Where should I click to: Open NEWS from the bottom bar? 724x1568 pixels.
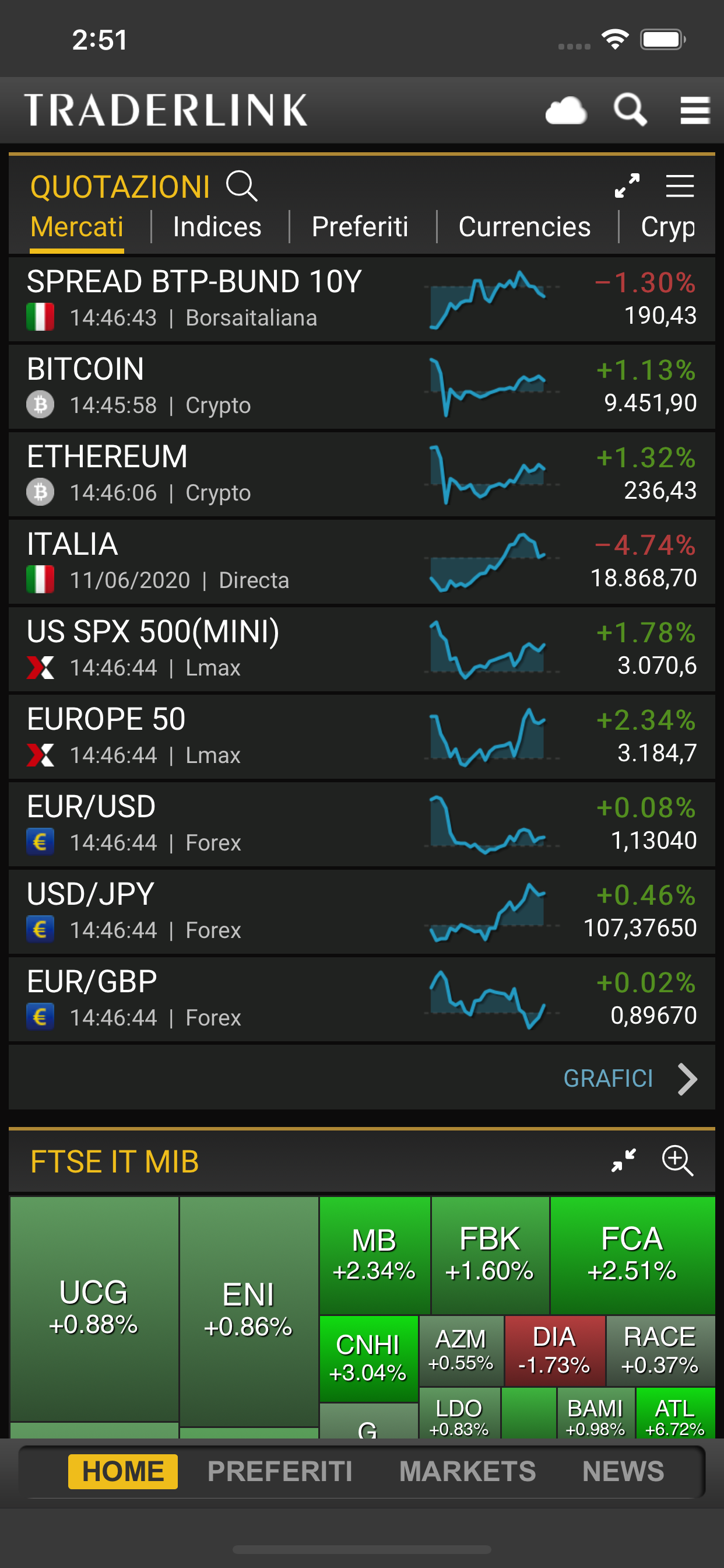[x=623, y=1471]
